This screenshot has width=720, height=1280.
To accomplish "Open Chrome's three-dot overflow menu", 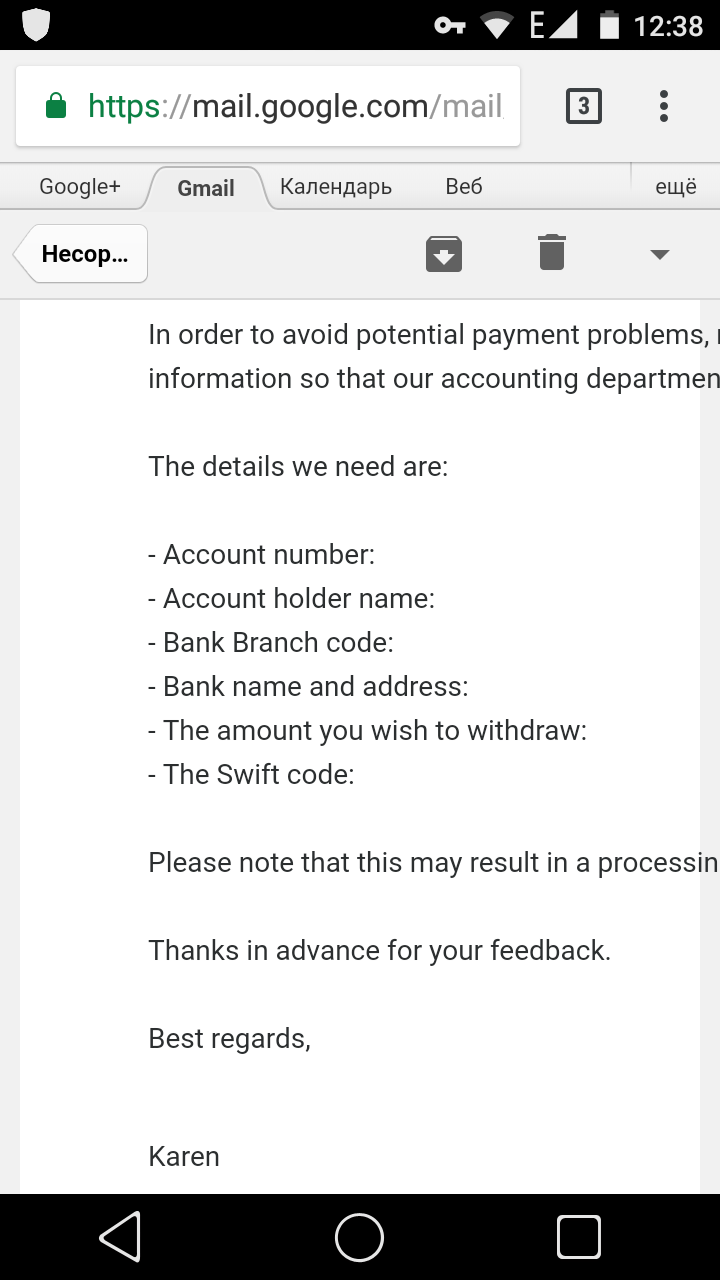I will click(664, 106).
